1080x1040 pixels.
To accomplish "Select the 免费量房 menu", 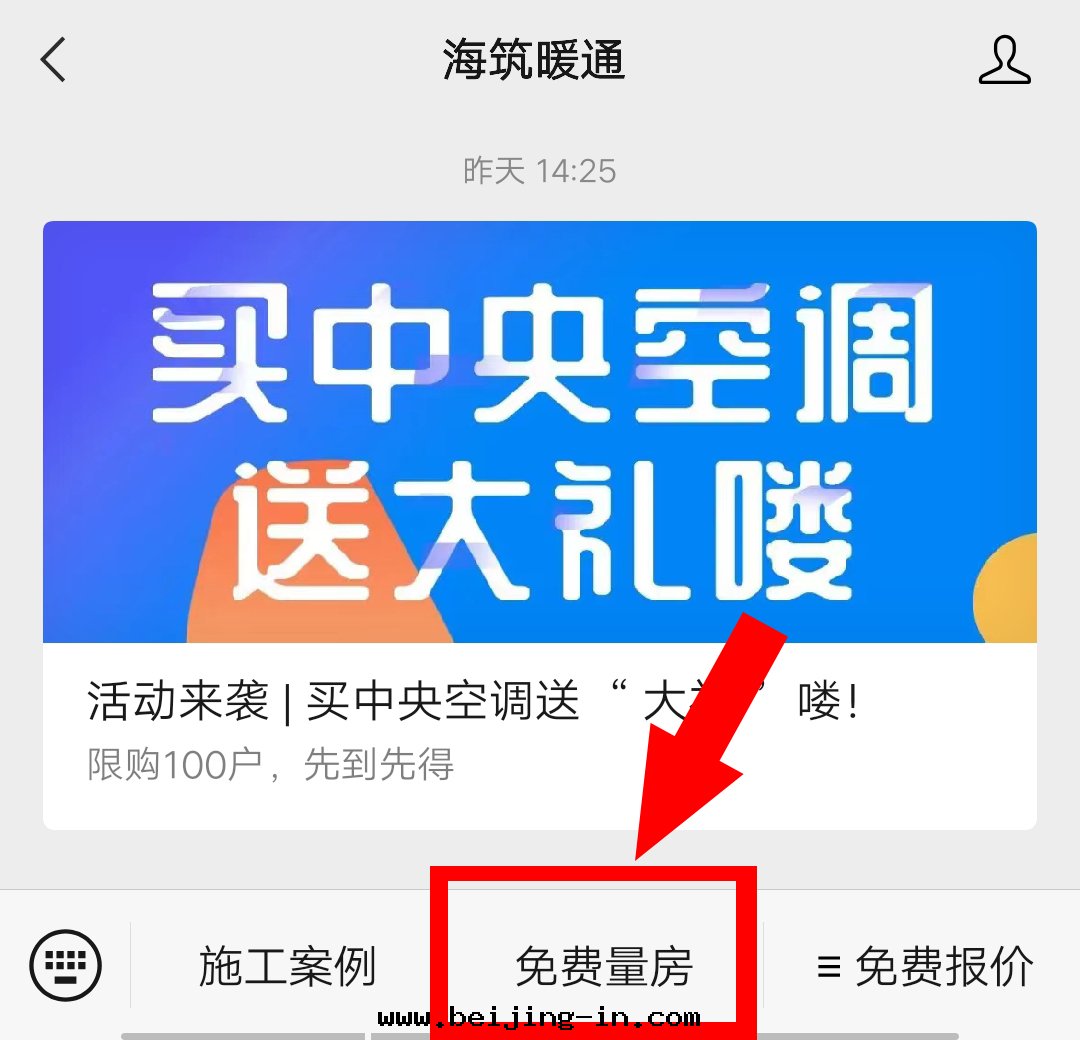I will click(604, 967).
